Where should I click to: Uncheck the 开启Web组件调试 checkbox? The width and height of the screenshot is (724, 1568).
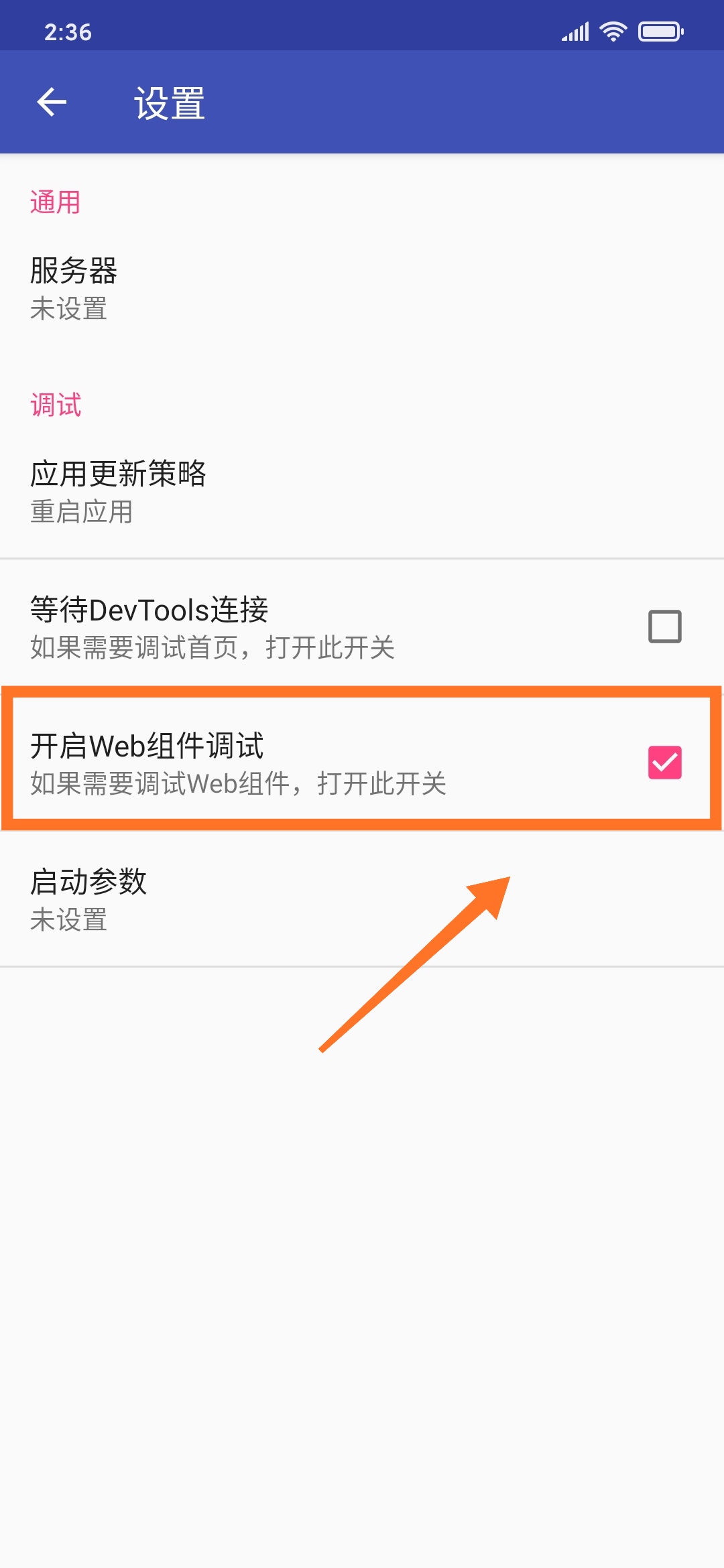click(664, 763)
